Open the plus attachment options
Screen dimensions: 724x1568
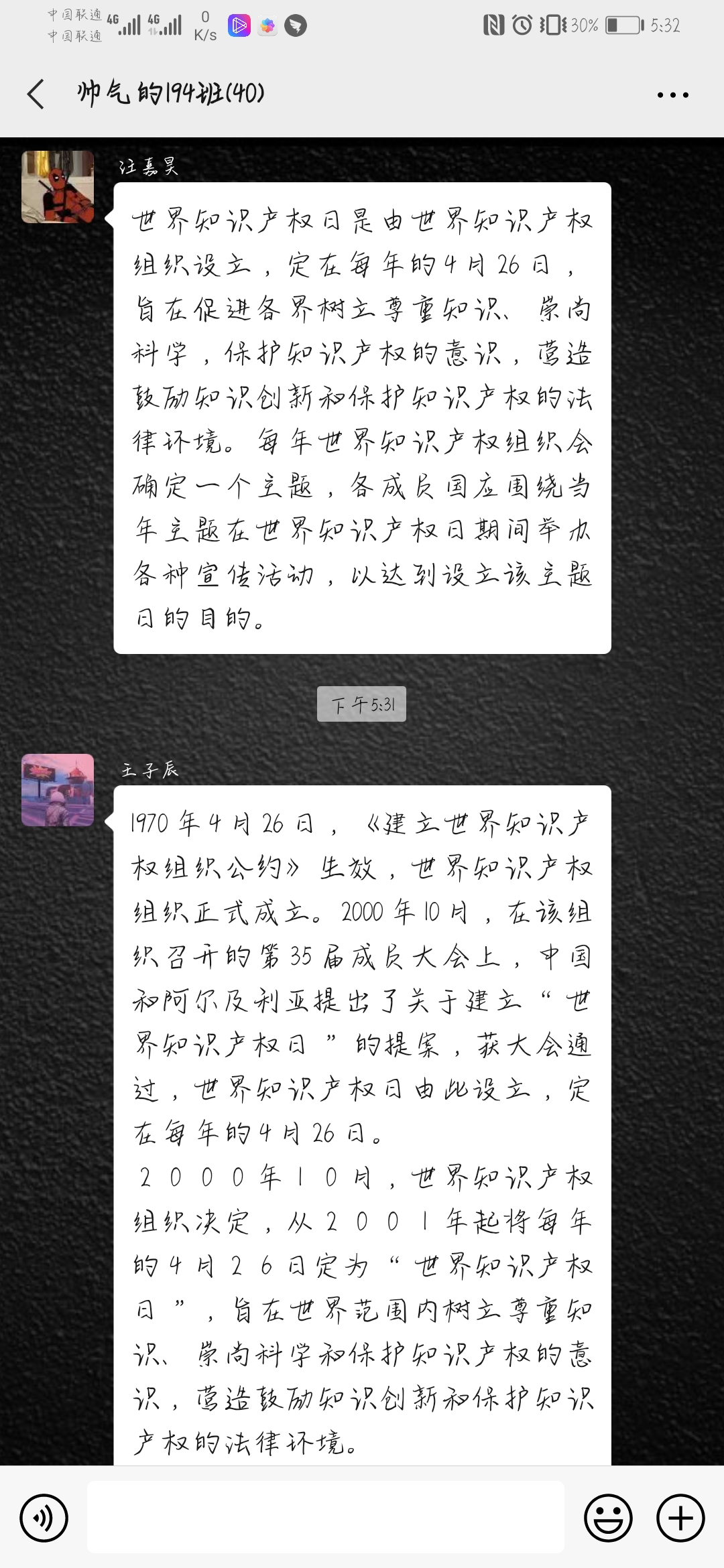pos(680,1518)
